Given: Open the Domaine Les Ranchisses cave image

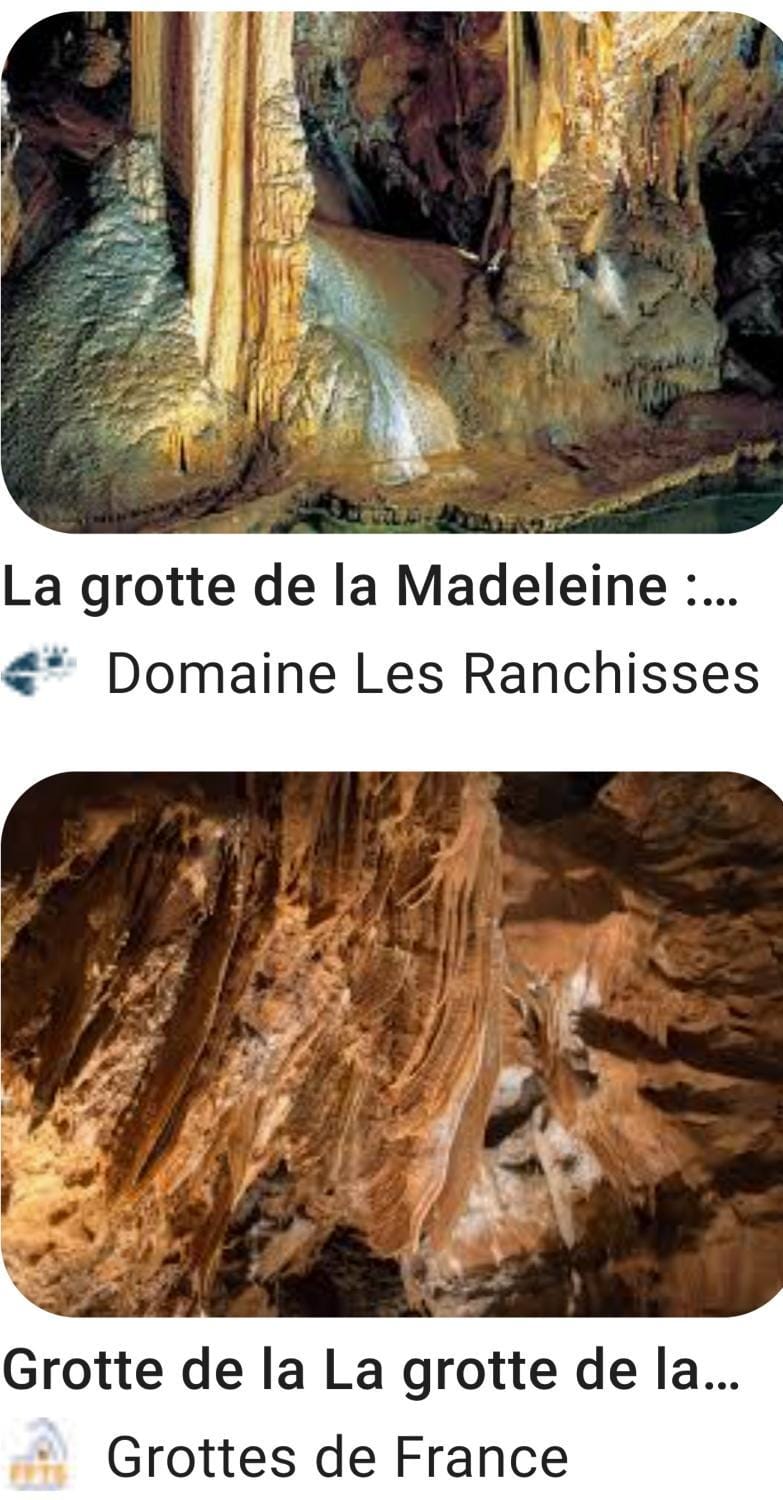Looking at the screenshot, I should (x=391, y=272).
